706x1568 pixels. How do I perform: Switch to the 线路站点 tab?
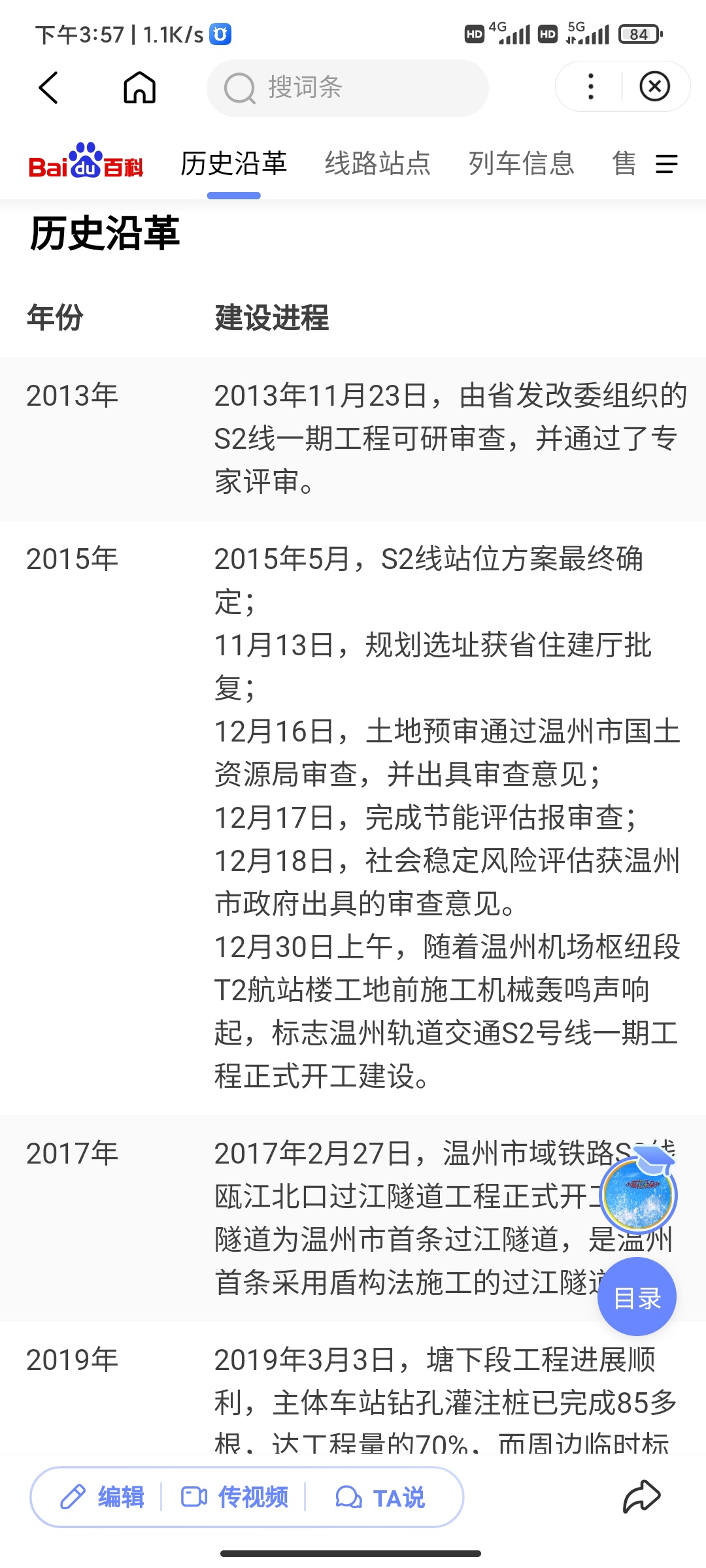(378, 163)
